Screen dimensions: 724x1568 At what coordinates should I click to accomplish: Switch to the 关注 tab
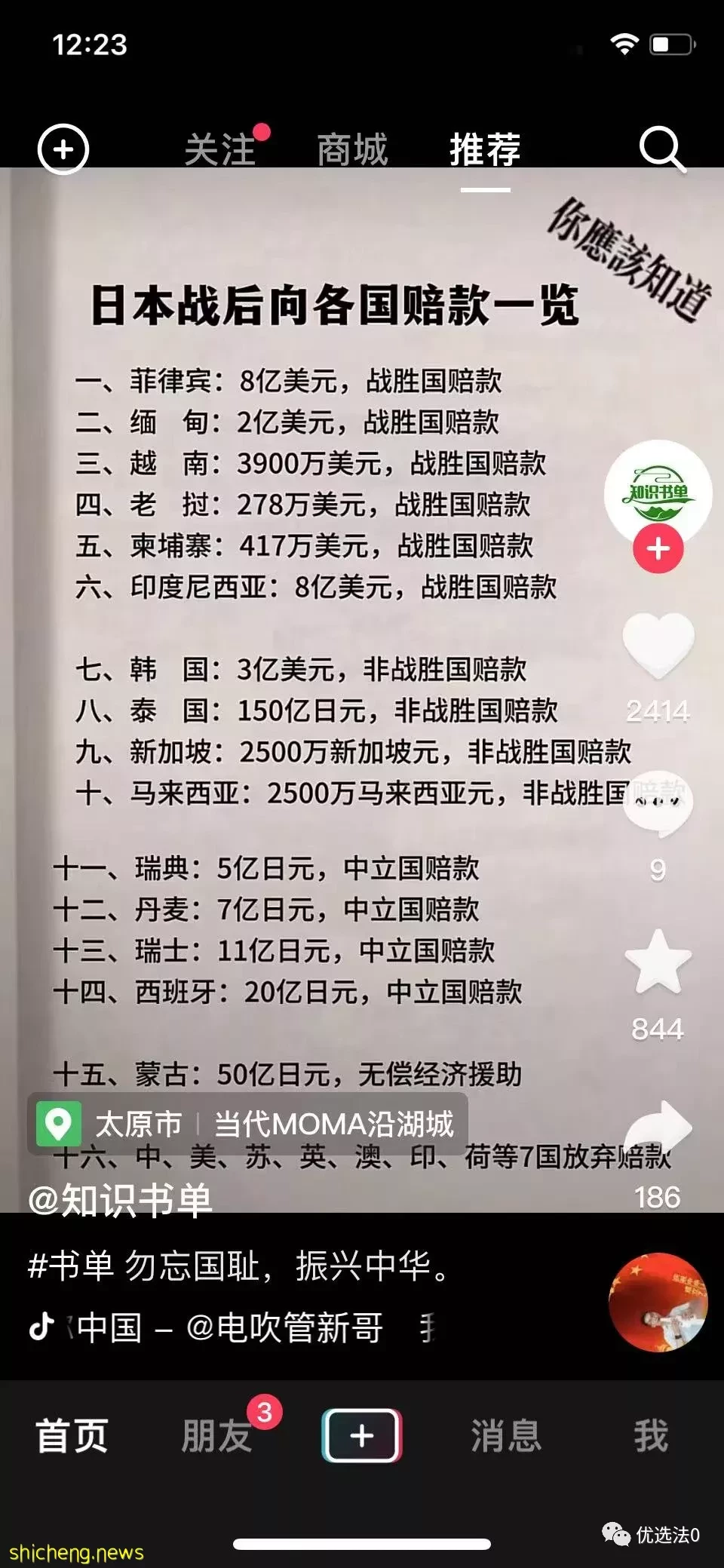pos(220,149)
